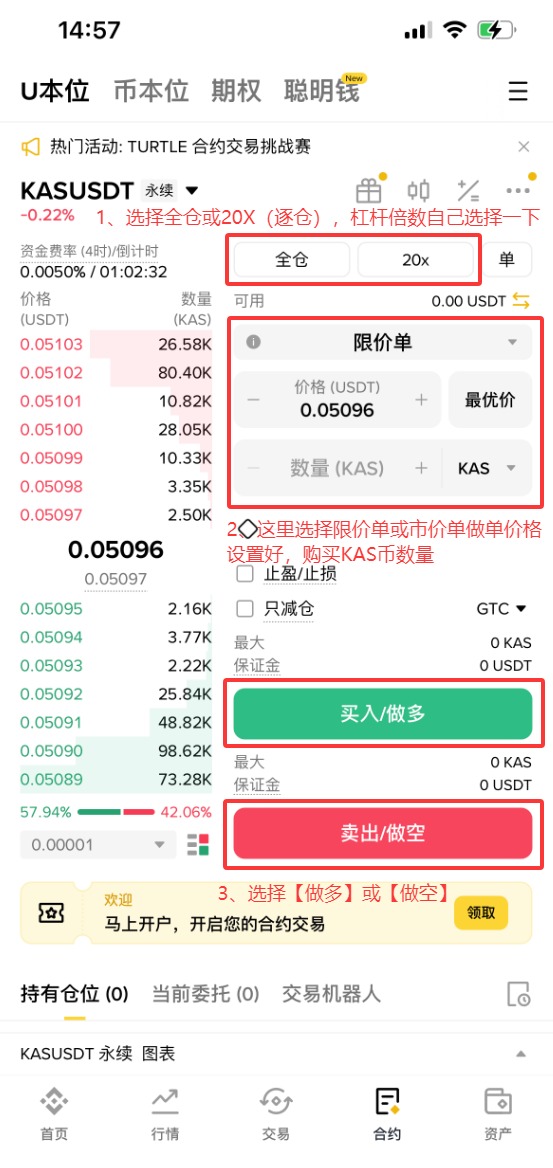Switch to the 期权 tab
The height and width of the screenshot is (1168, 553).
pos(236,92)
